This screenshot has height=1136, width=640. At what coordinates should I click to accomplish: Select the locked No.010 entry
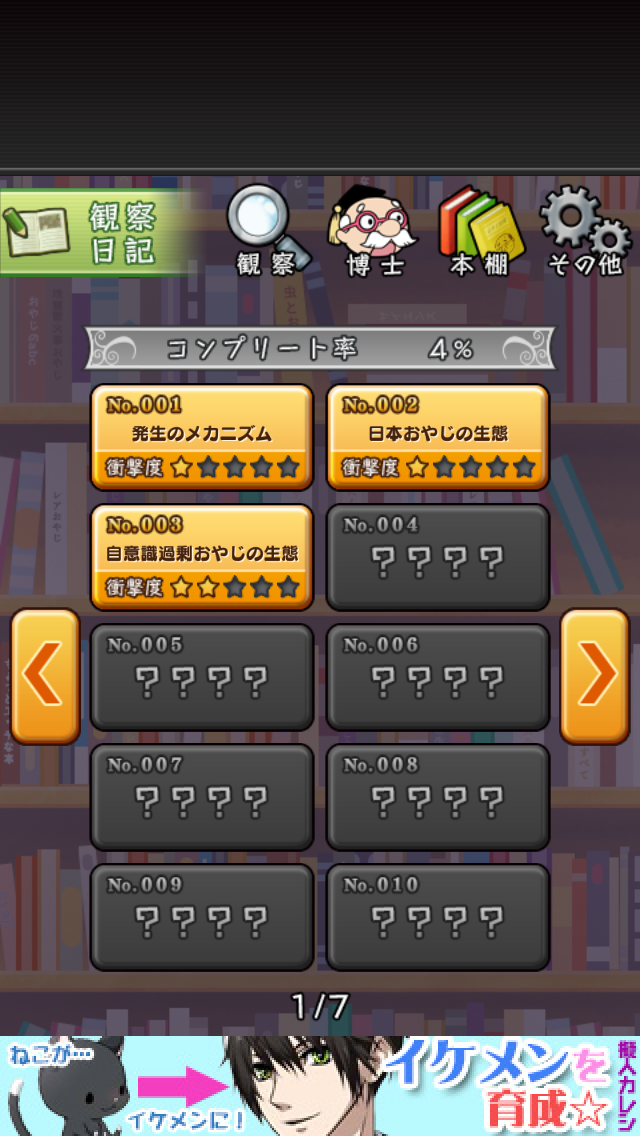tap(438, 917)
